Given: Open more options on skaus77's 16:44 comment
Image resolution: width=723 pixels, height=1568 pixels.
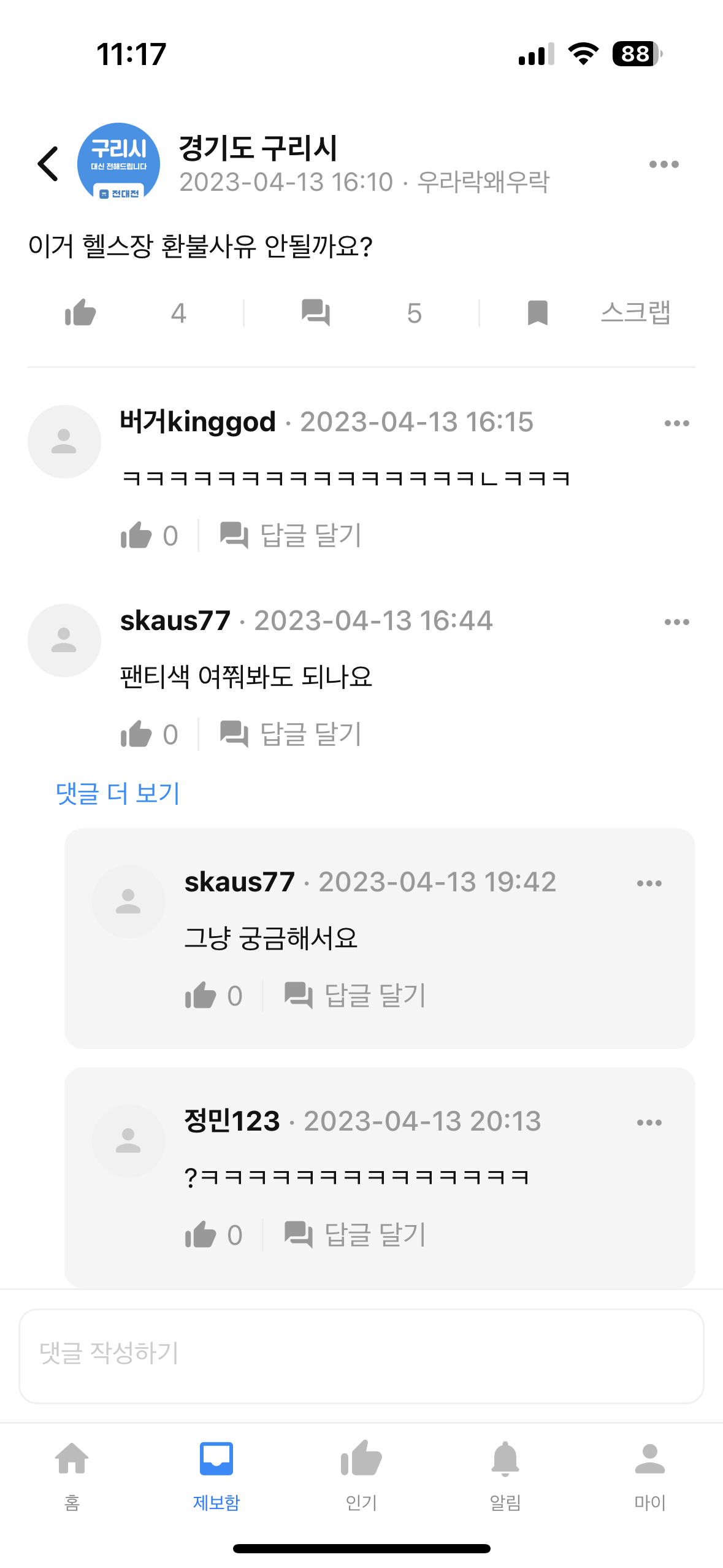Looking at the screenshot, I should 676,622.
